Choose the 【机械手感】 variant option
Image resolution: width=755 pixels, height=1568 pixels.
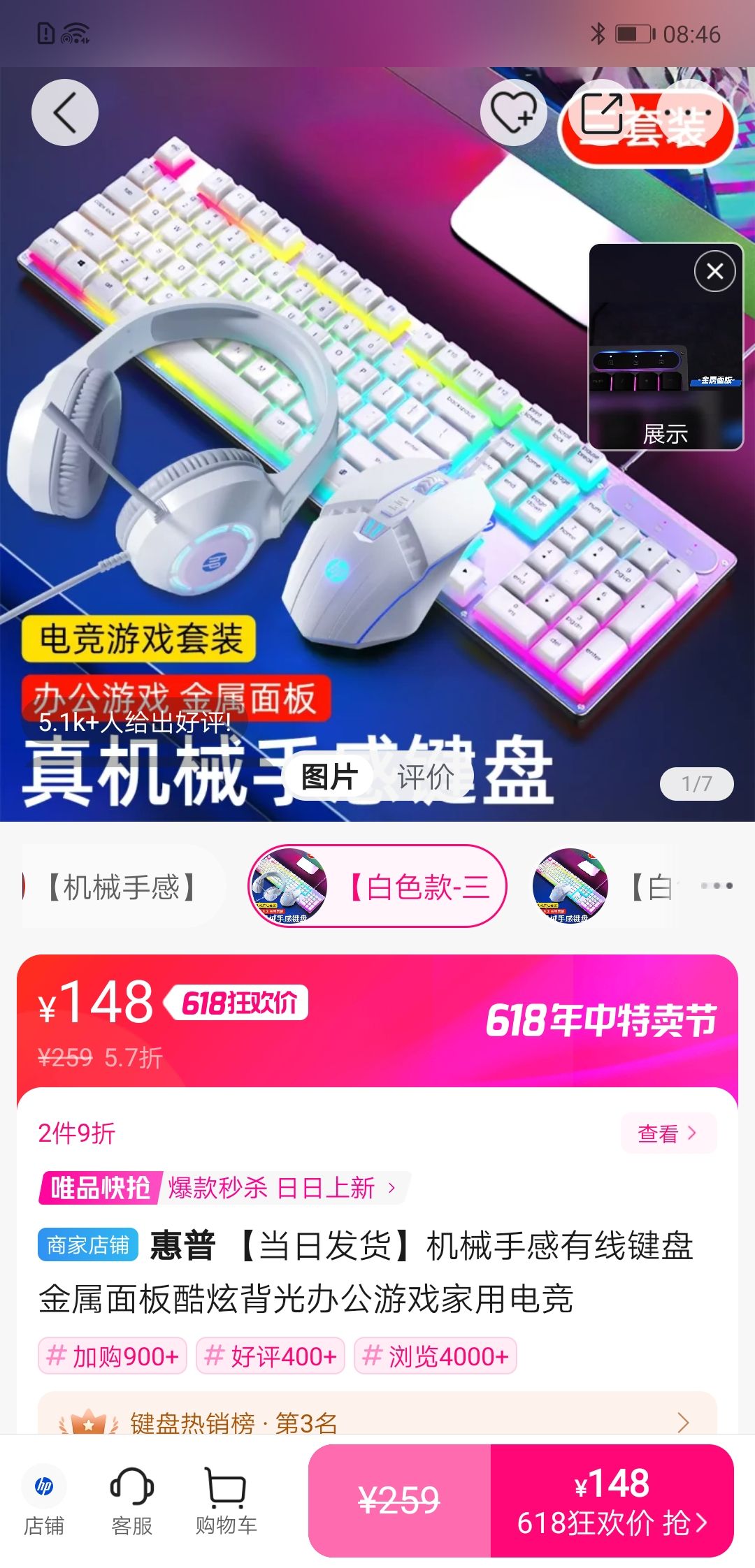click(122, 887)
